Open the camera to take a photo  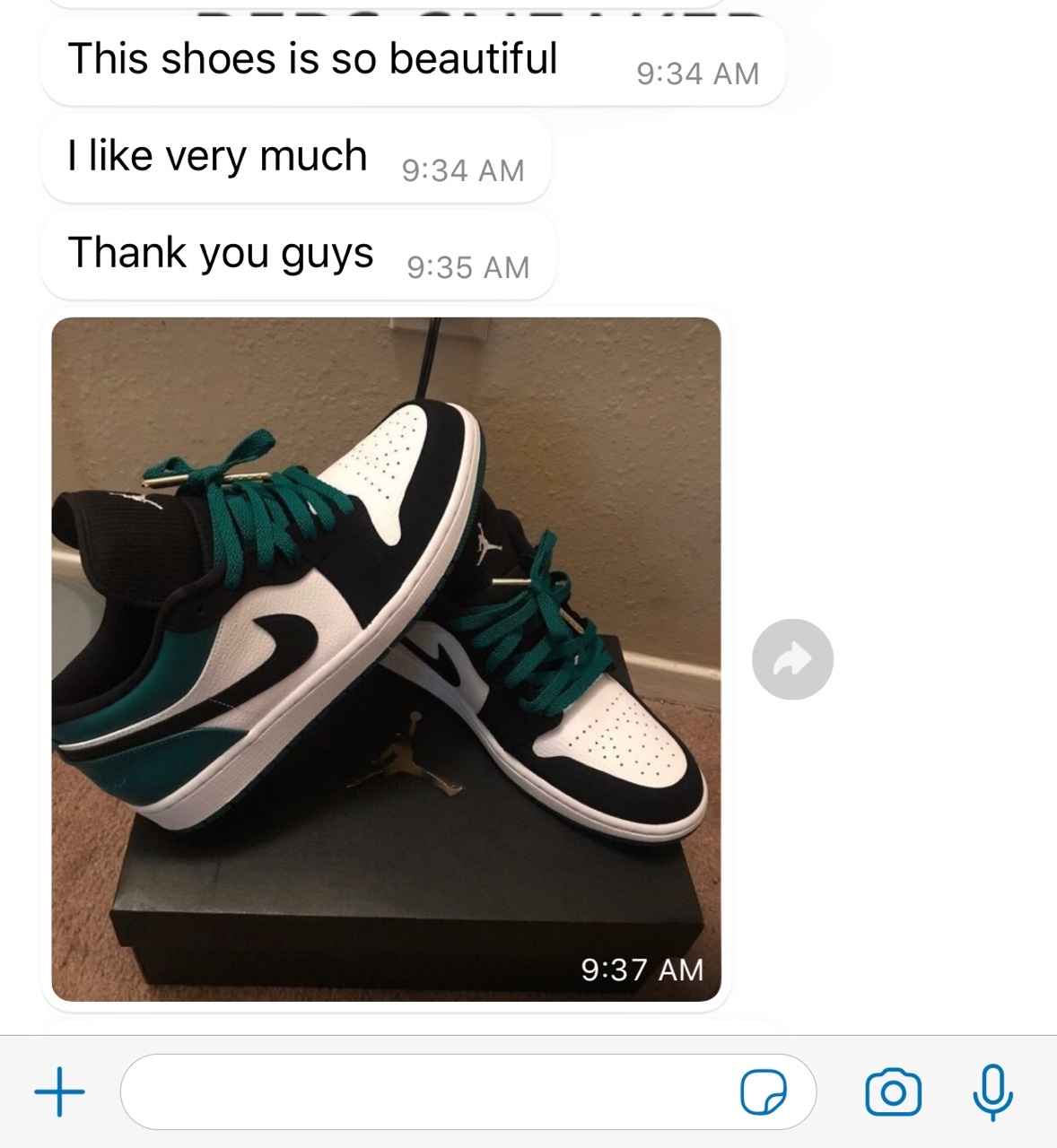pos(892,1091)
